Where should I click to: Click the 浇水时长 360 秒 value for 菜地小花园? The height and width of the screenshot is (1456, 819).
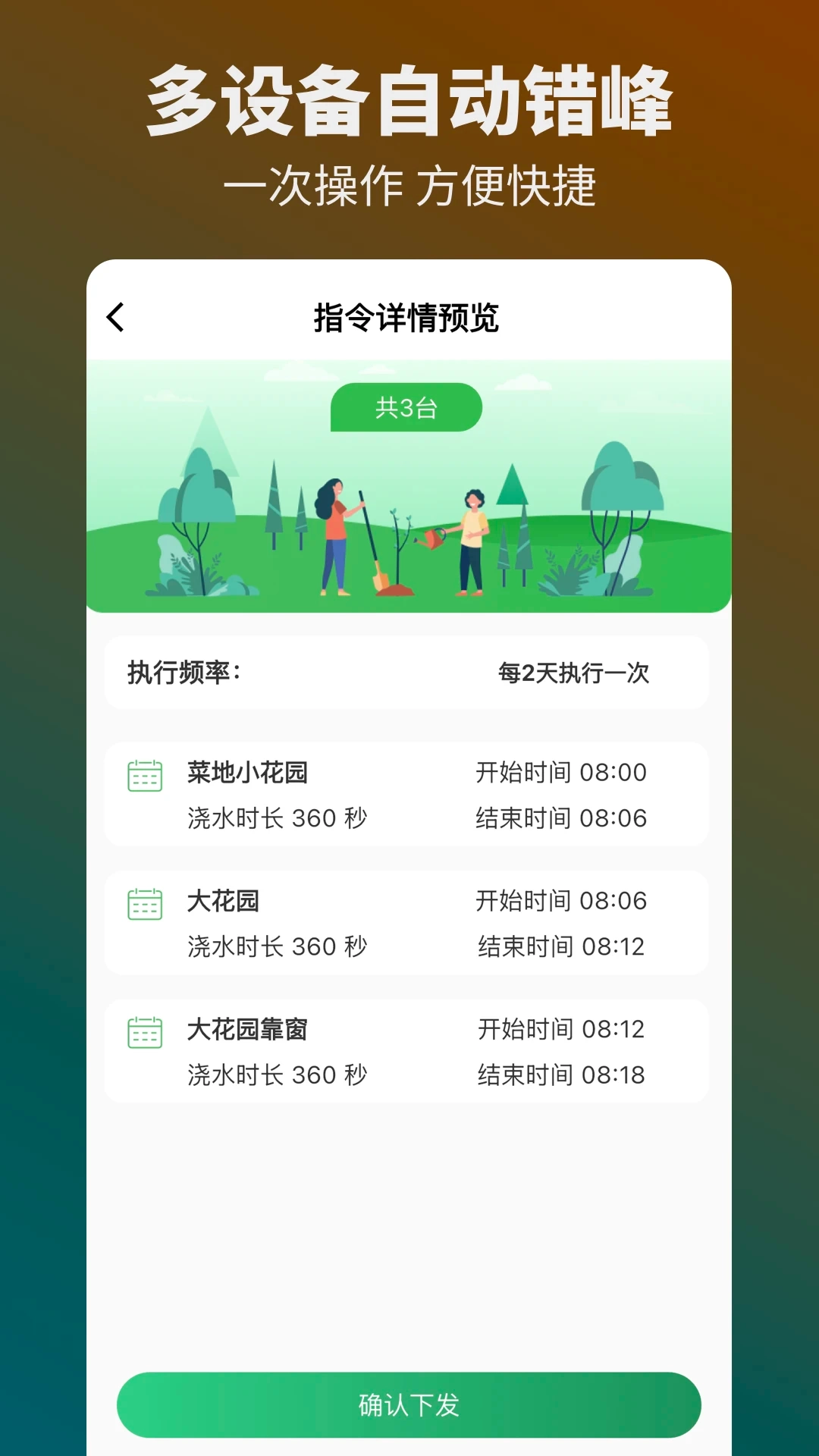point(276,818)
